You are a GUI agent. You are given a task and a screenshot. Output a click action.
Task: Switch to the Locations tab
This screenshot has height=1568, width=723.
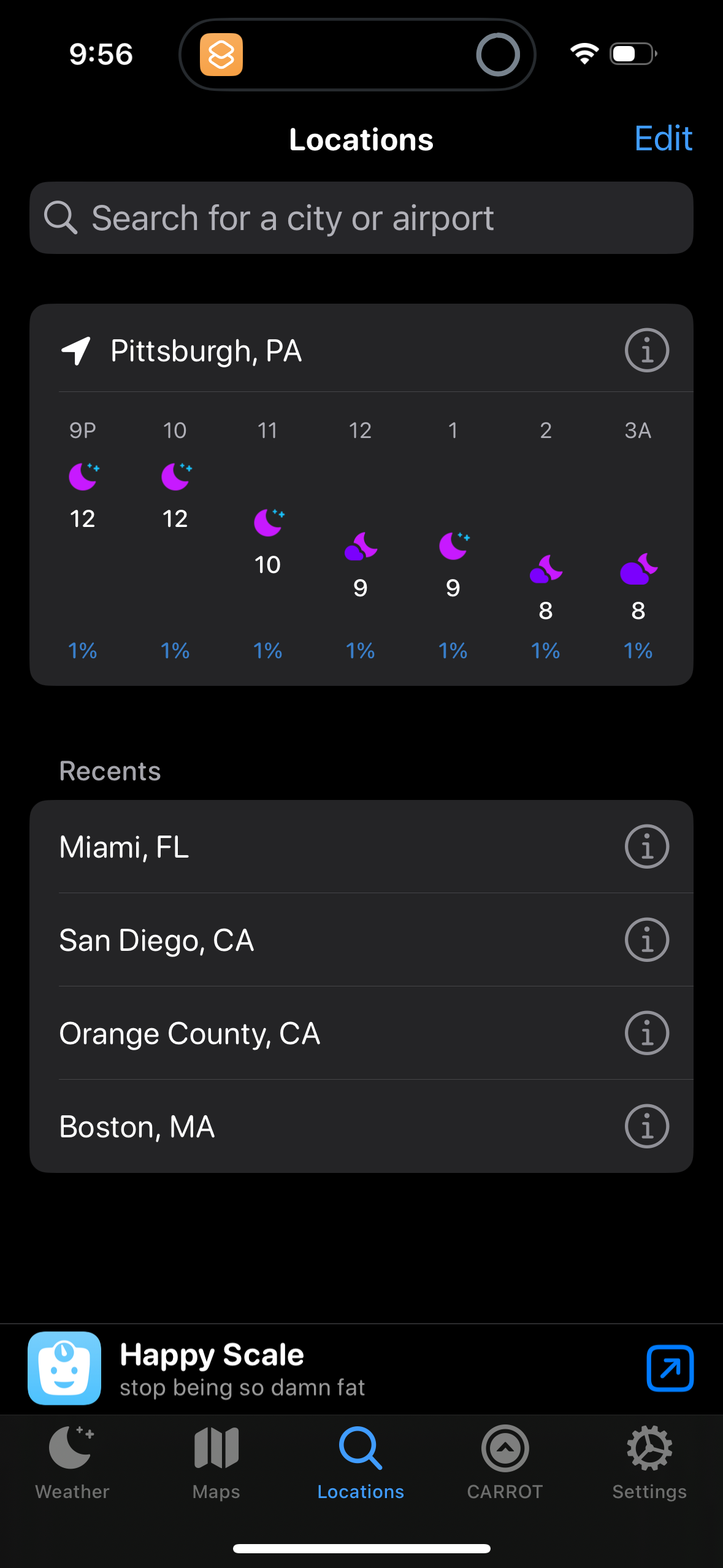pos(361,1472)
